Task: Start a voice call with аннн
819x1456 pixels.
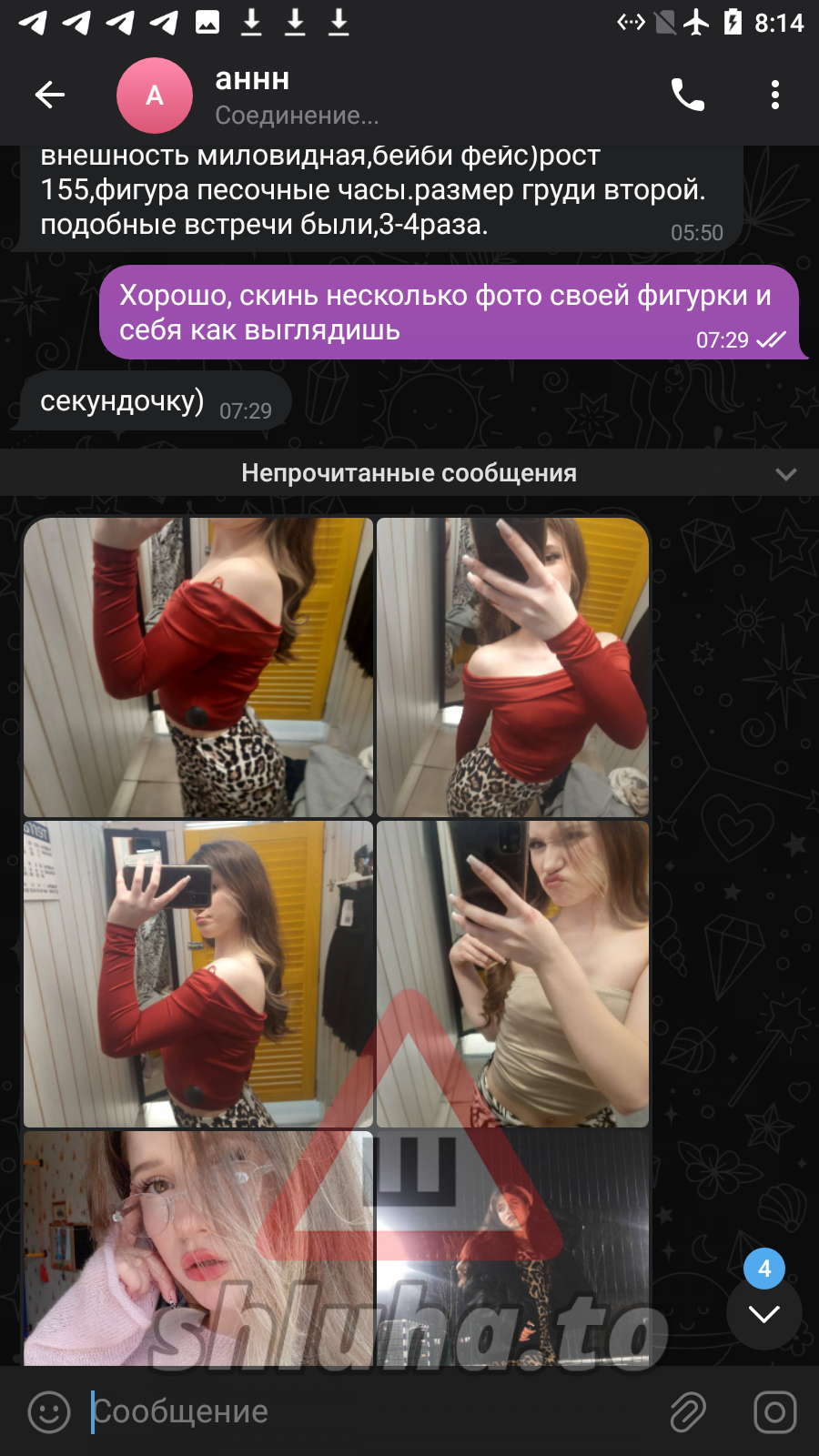Action: tap(687, 95)
